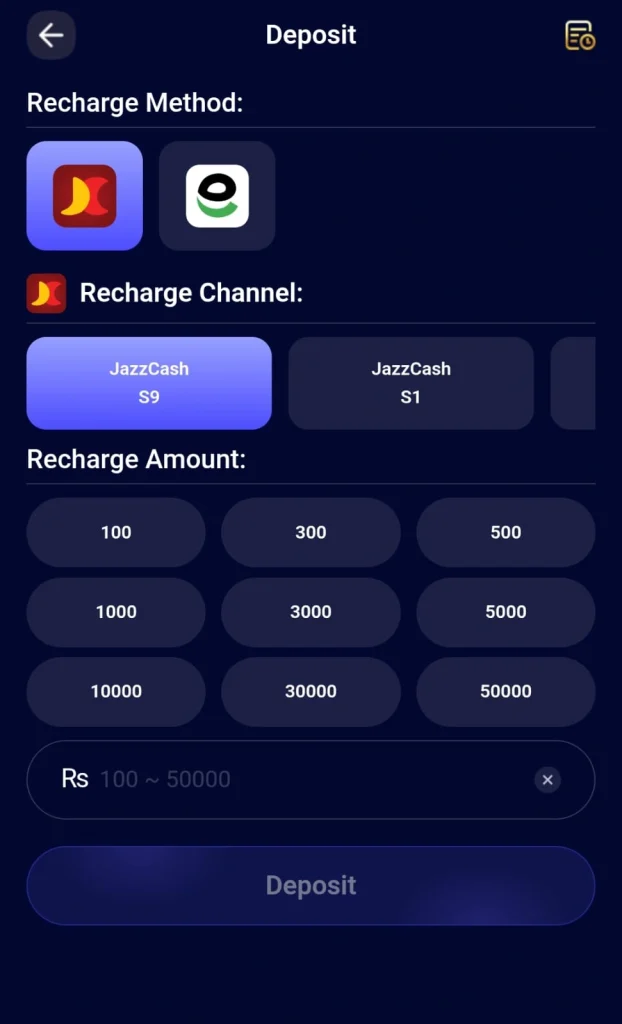This screenshot has width=622, height=1024.
Task: Select the JazzCash S9 channel
Action: coord(149,383)
